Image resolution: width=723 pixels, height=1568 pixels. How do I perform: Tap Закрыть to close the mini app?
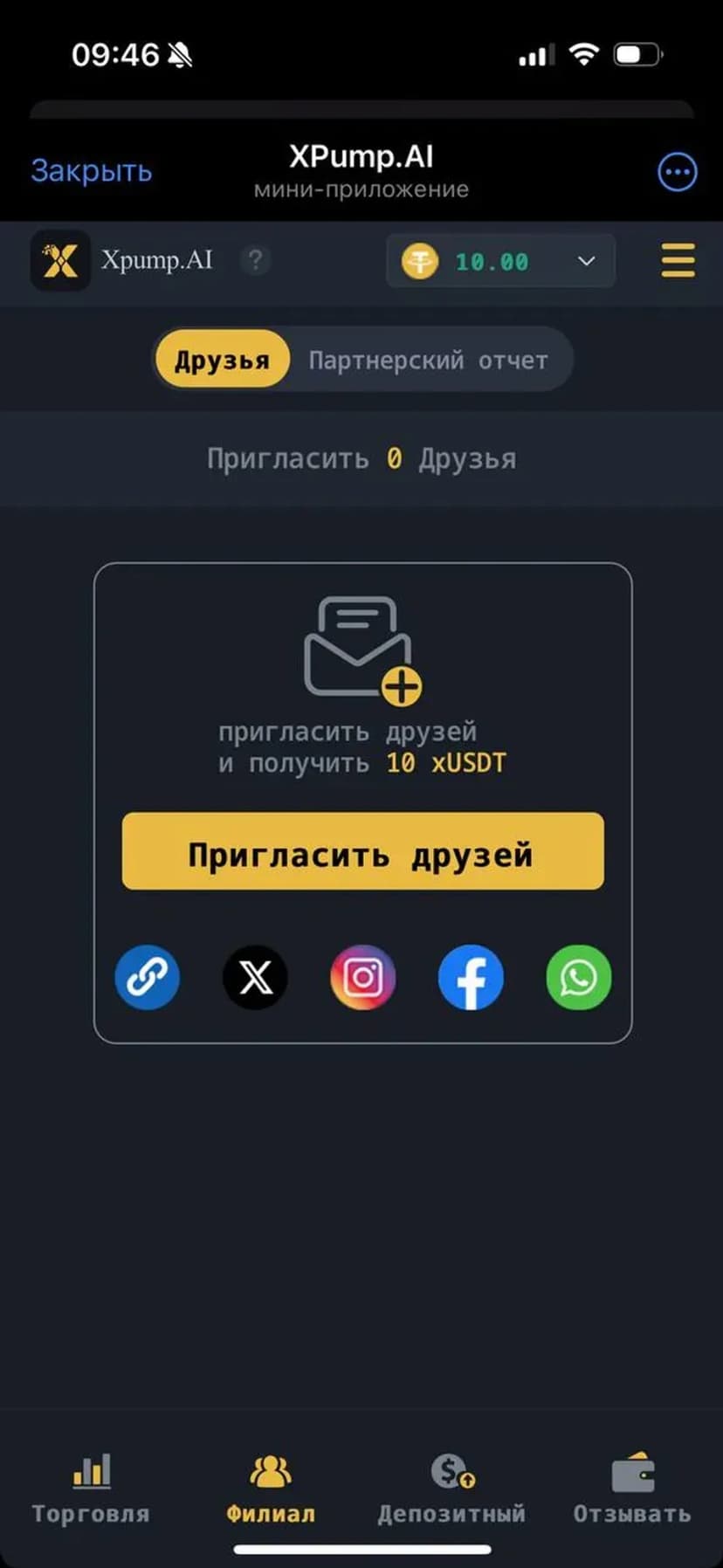92,171
